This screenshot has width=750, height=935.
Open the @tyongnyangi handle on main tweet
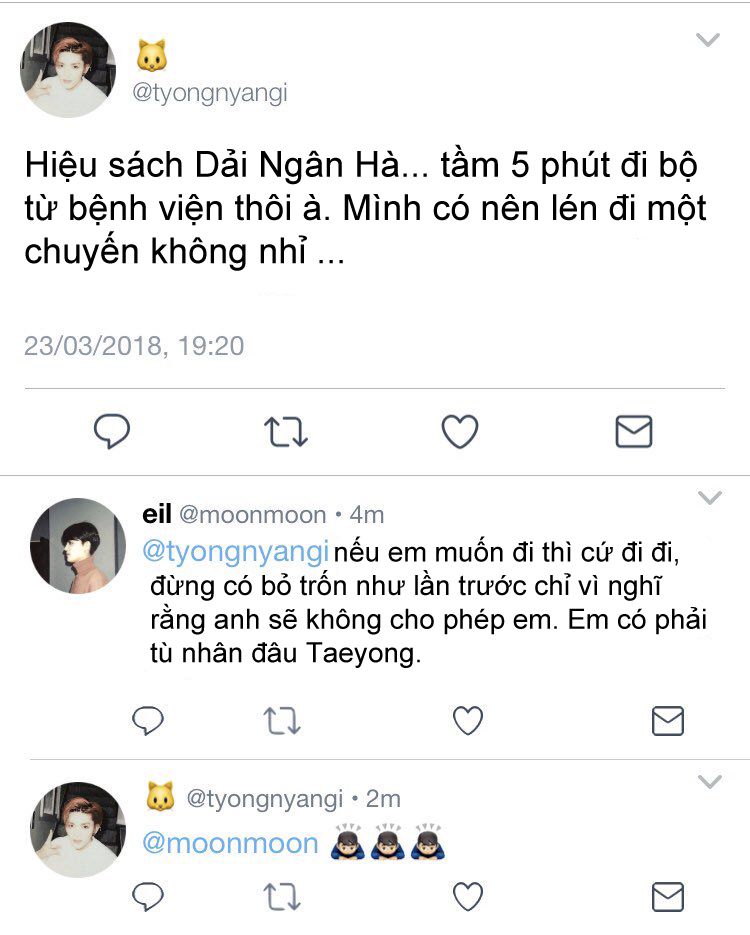[211, 93]
